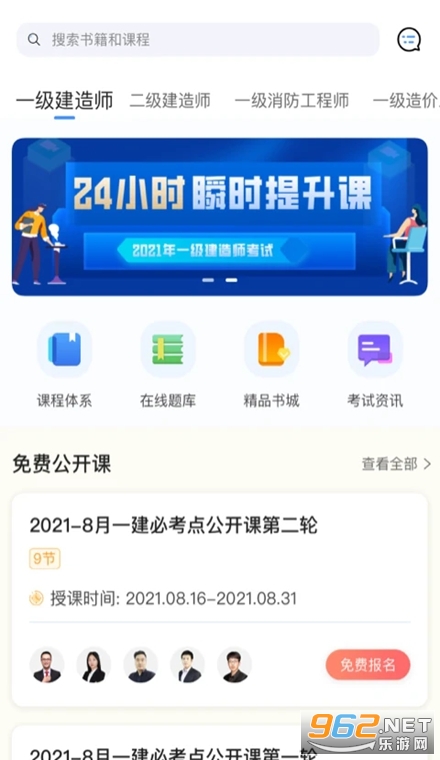This screenshot has height=760, width=440.
Task: Open 精品书城 bookstore
Action: click(271, 365)
